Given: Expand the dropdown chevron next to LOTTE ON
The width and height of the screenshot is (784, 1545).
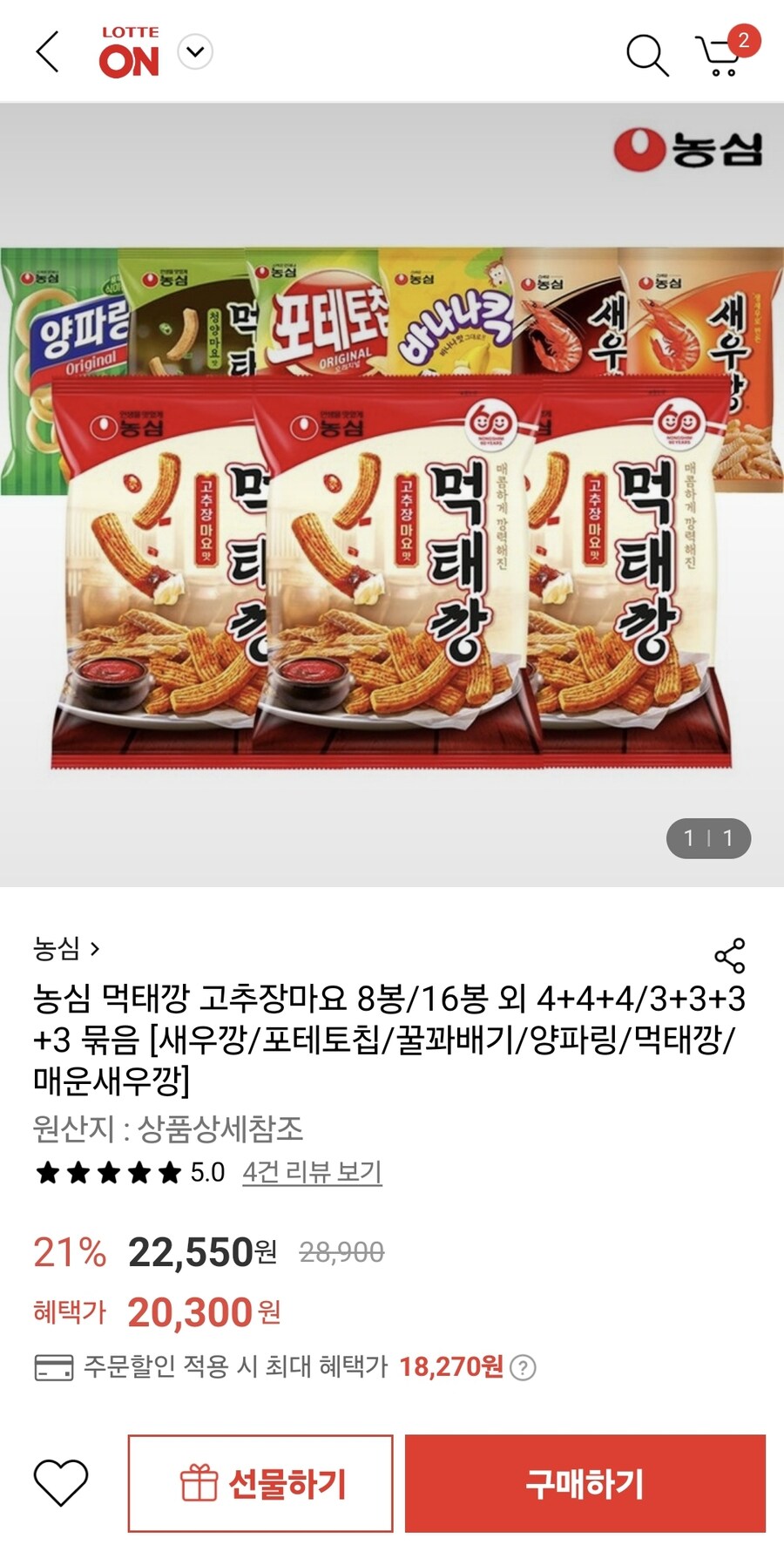Looking at the screenshot, I should coord(195,52).
